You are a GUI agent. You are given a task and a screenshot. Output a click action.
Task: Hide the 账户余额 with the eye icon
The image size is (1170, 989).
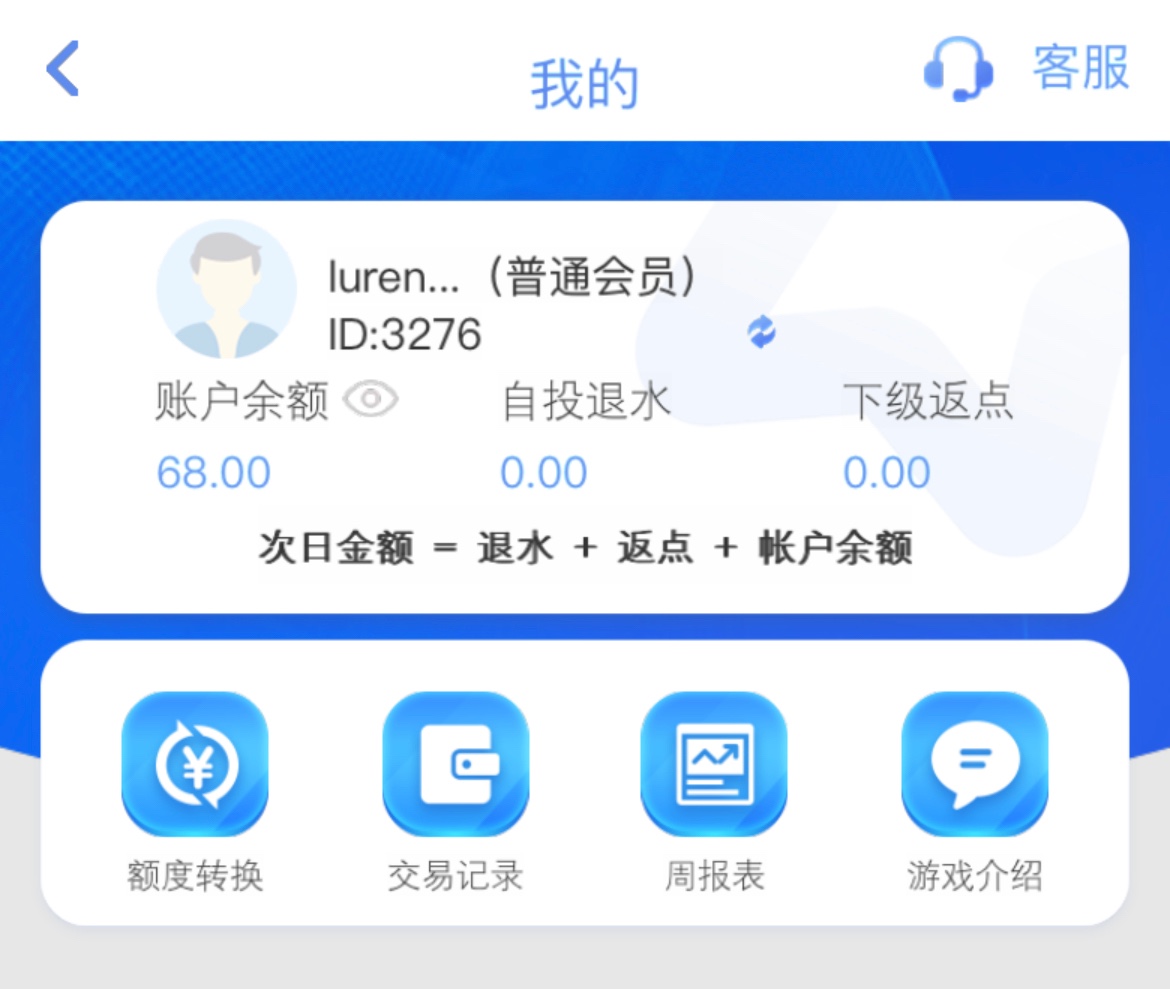(371, 400)
